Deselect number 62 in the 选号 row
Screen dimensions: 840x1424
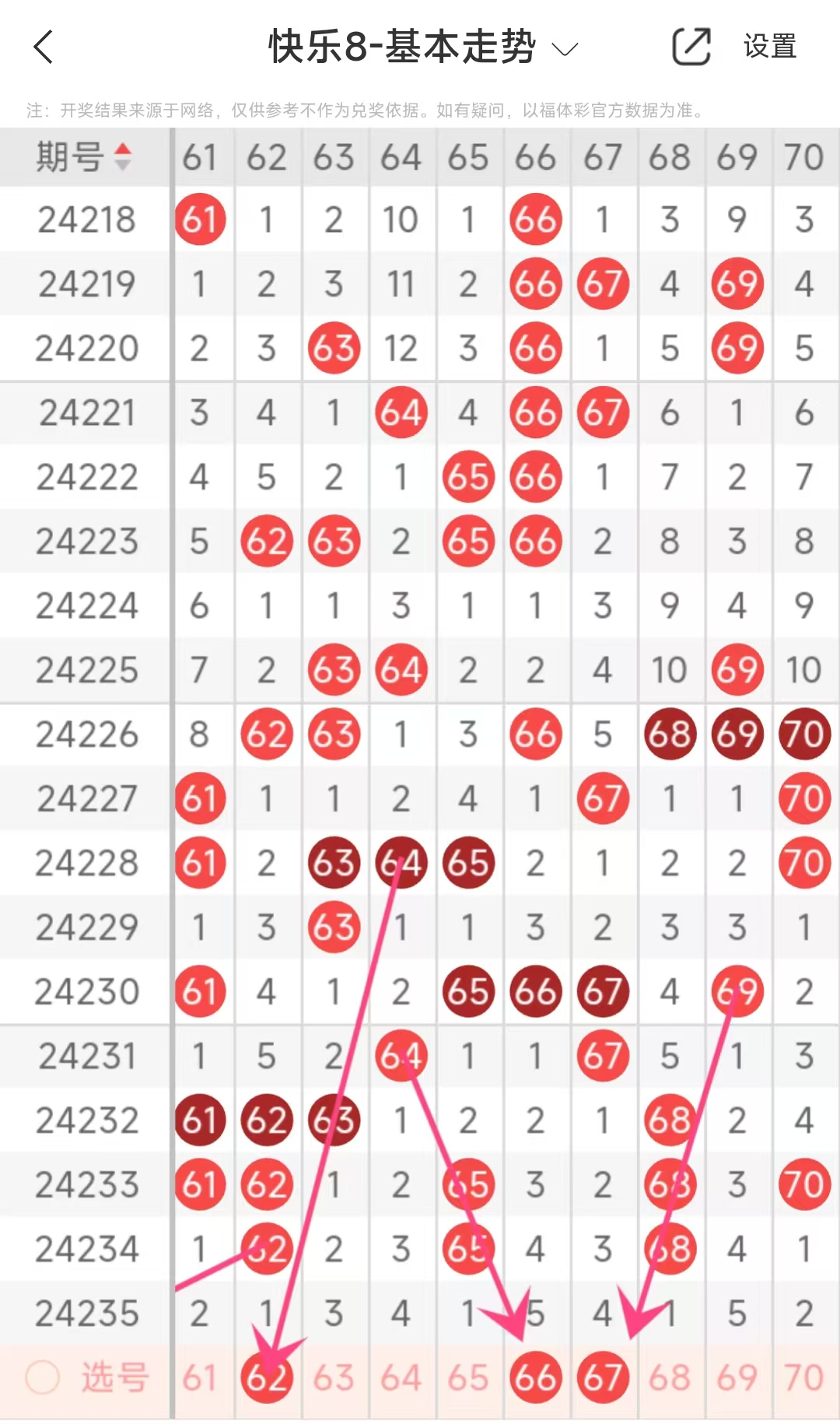(266, 1378)
